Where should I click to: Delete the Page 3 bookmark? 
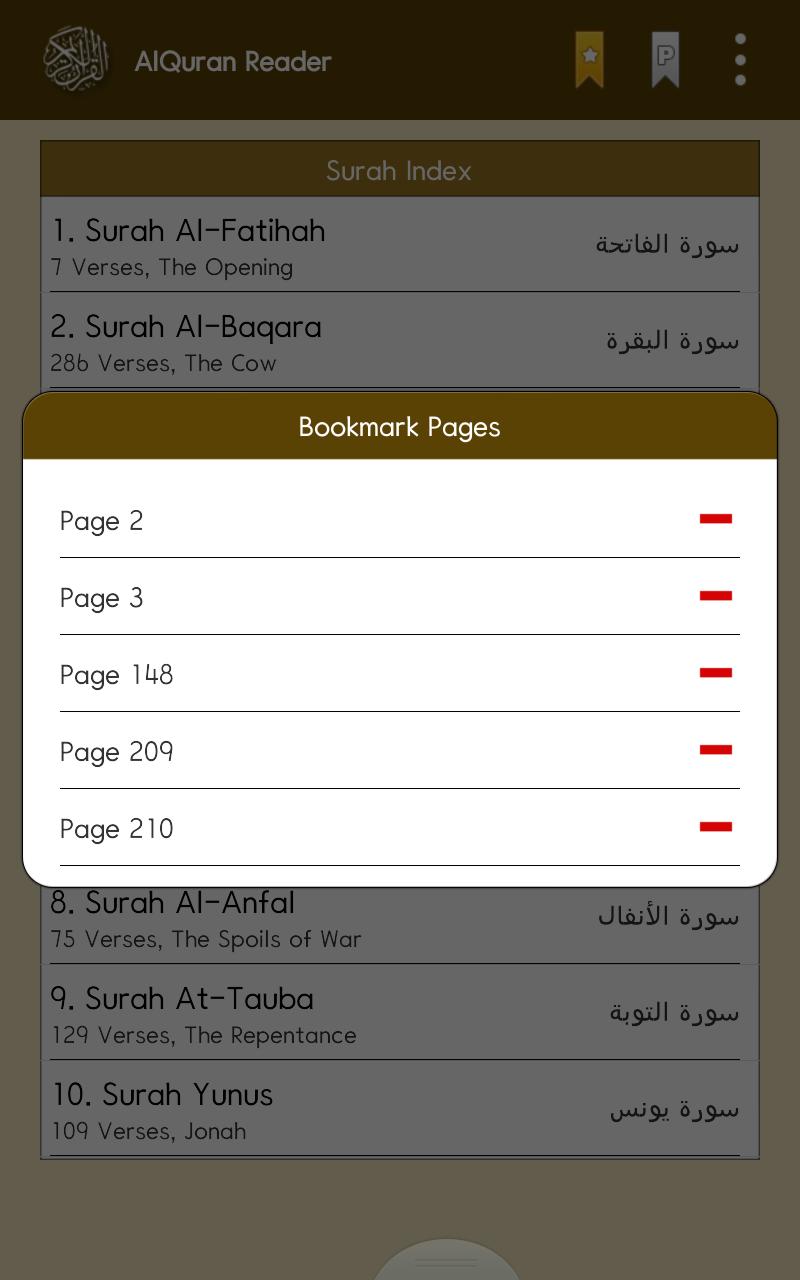(716, 596)
